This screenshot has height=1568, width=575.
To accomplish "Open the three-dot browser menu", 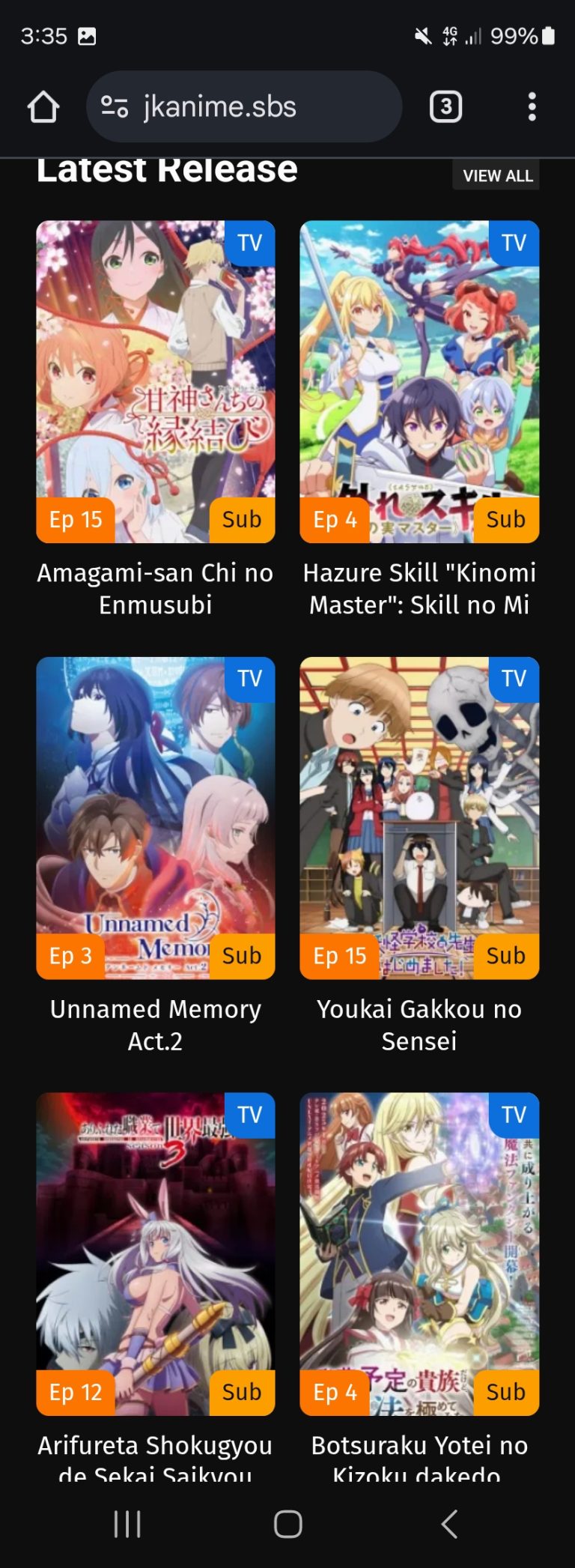I will pos(532,106).
